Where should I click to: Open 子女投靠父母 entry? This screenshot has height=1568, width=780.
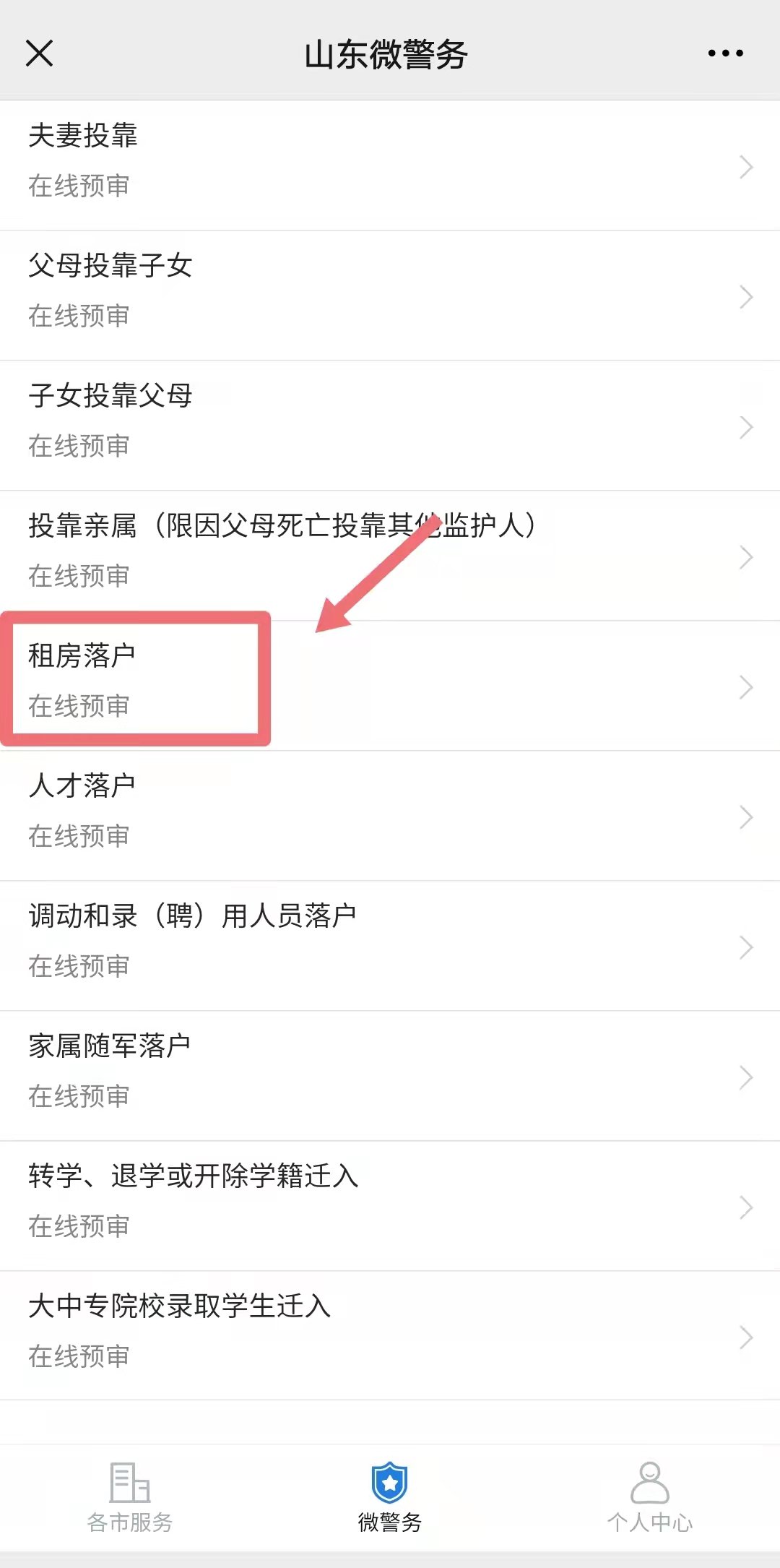point(390,426)
